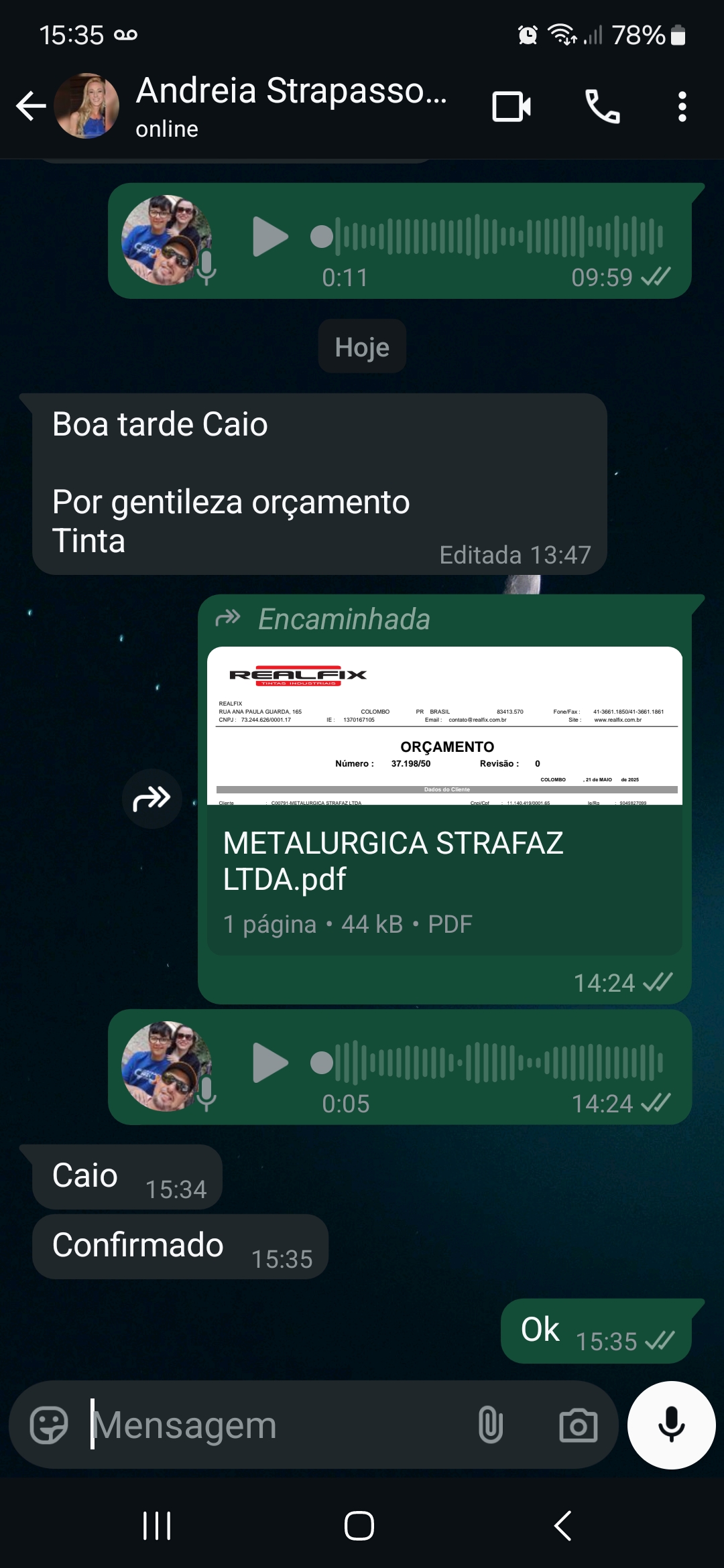Open the camera from the message bar

tap(578, 1425)
